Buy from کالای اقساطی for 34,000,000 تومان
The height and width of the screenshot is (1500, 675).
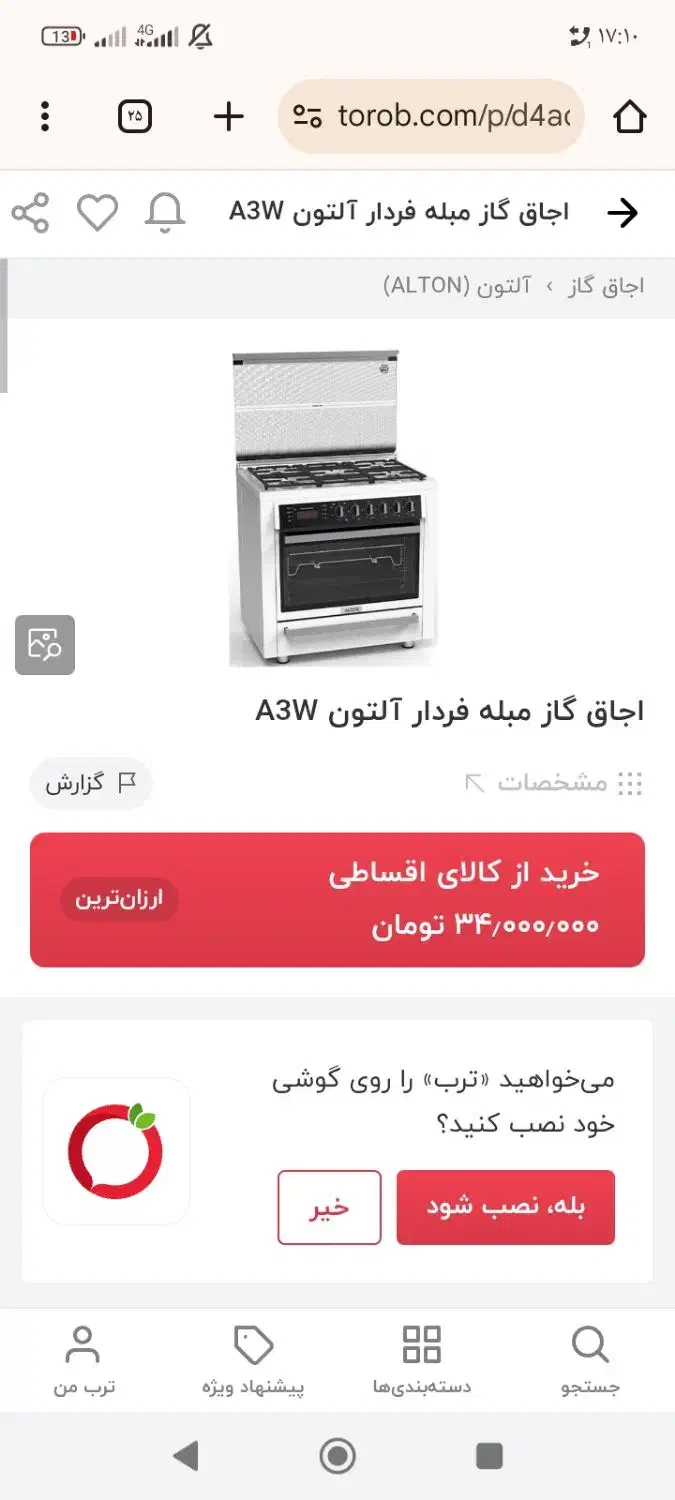[x=337, y=900]
